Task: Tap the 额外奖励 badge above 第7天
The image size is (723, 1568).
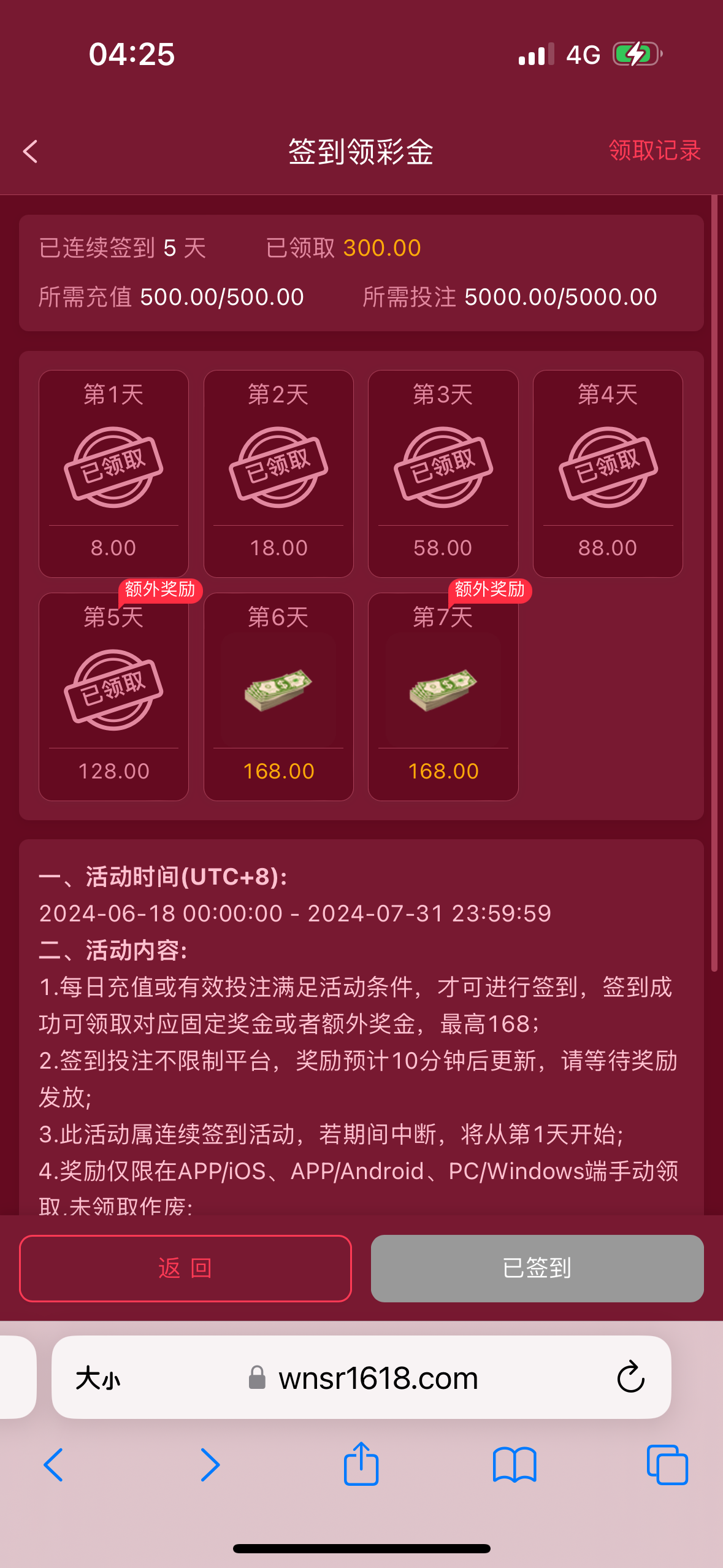Action: tap(490, 591)
